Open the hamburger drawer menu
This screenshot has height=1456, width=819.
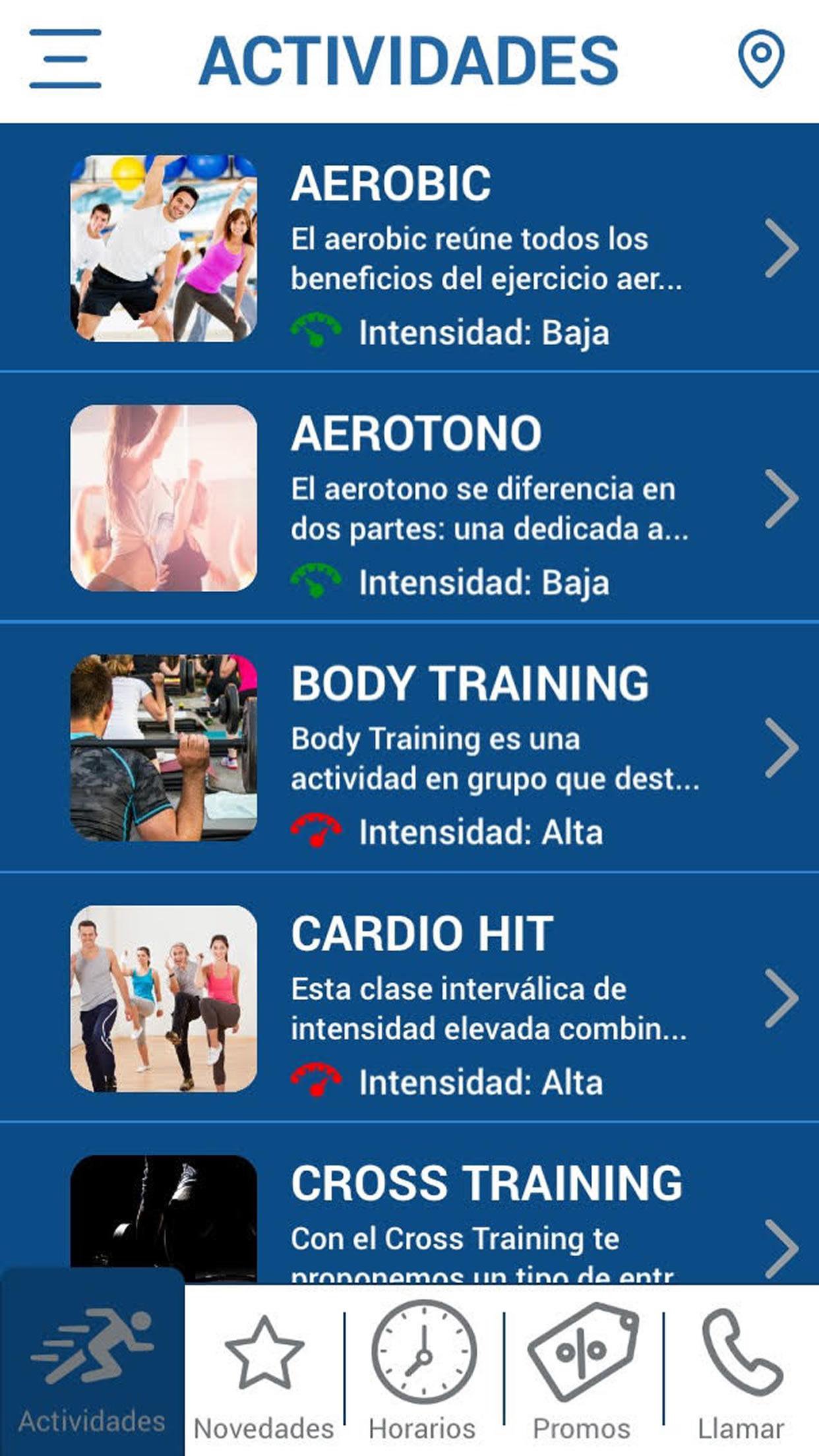(65, 59)
